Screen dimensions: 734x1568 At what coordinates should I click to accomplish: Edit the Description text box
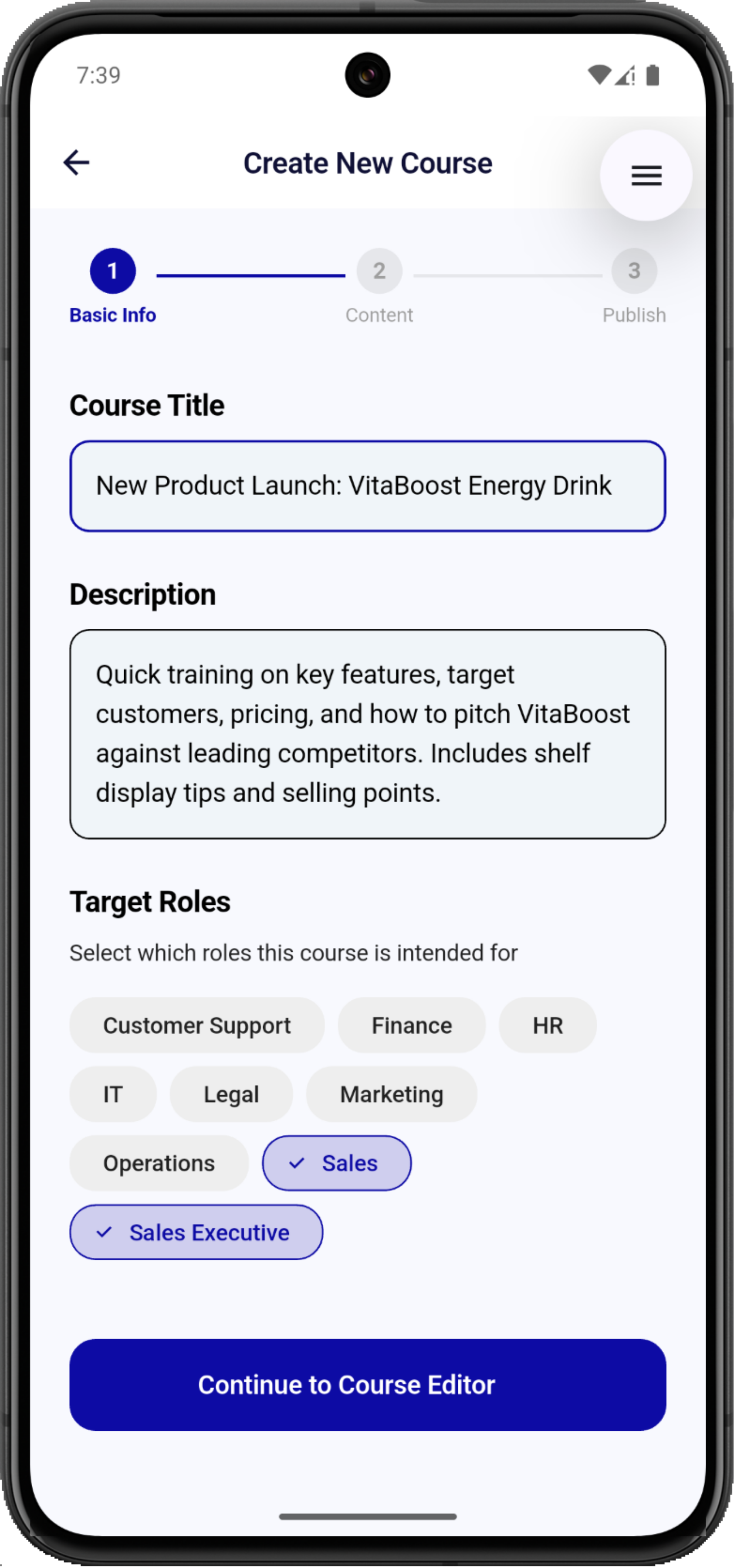(x=367, y=733)
